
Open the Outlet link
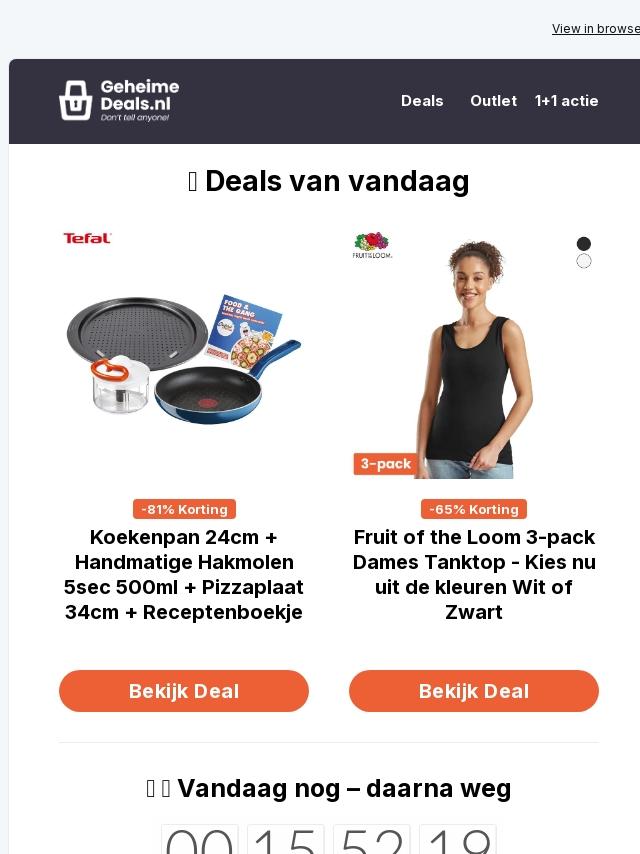[x=493, y=101]
